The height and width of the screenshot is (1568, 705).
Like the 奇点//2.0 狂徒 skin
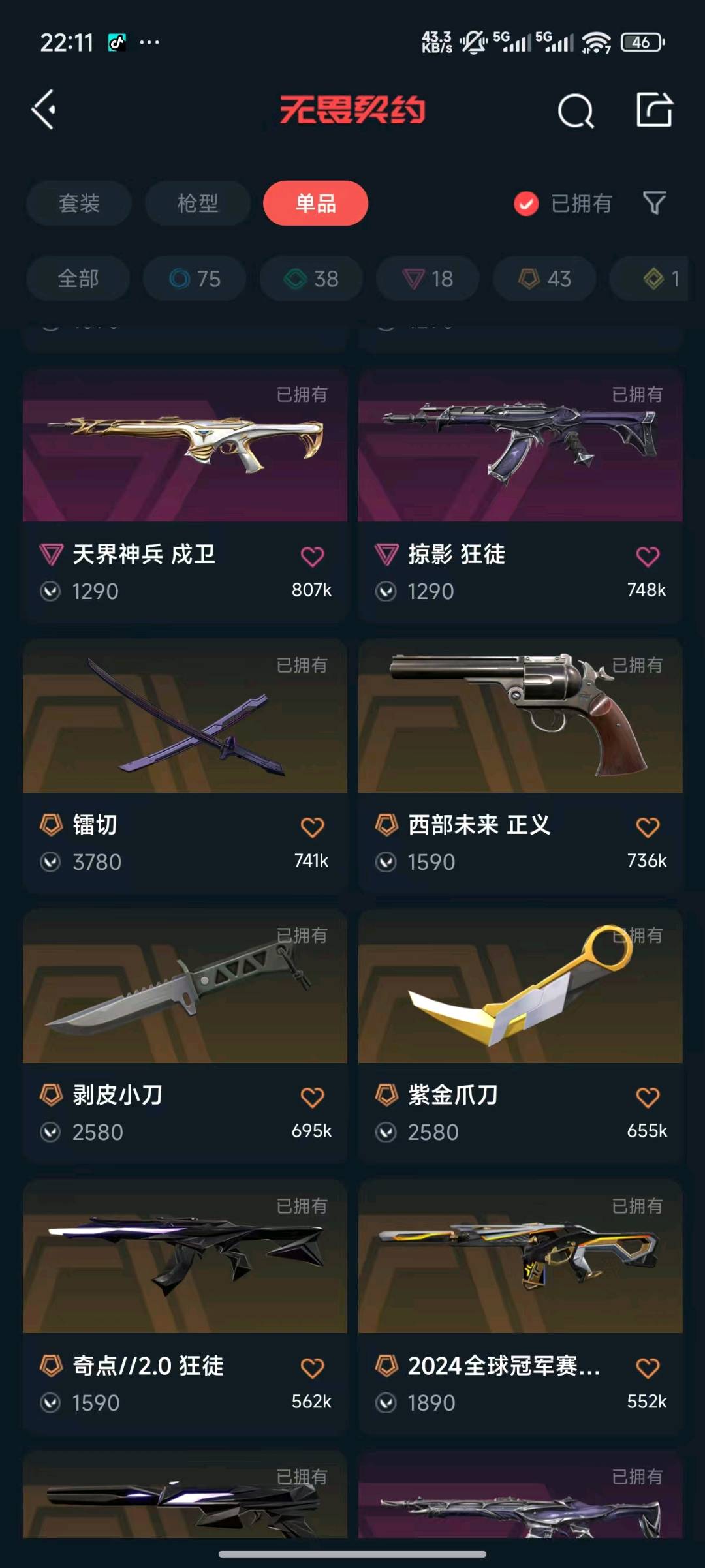(x=312, y=1368)
